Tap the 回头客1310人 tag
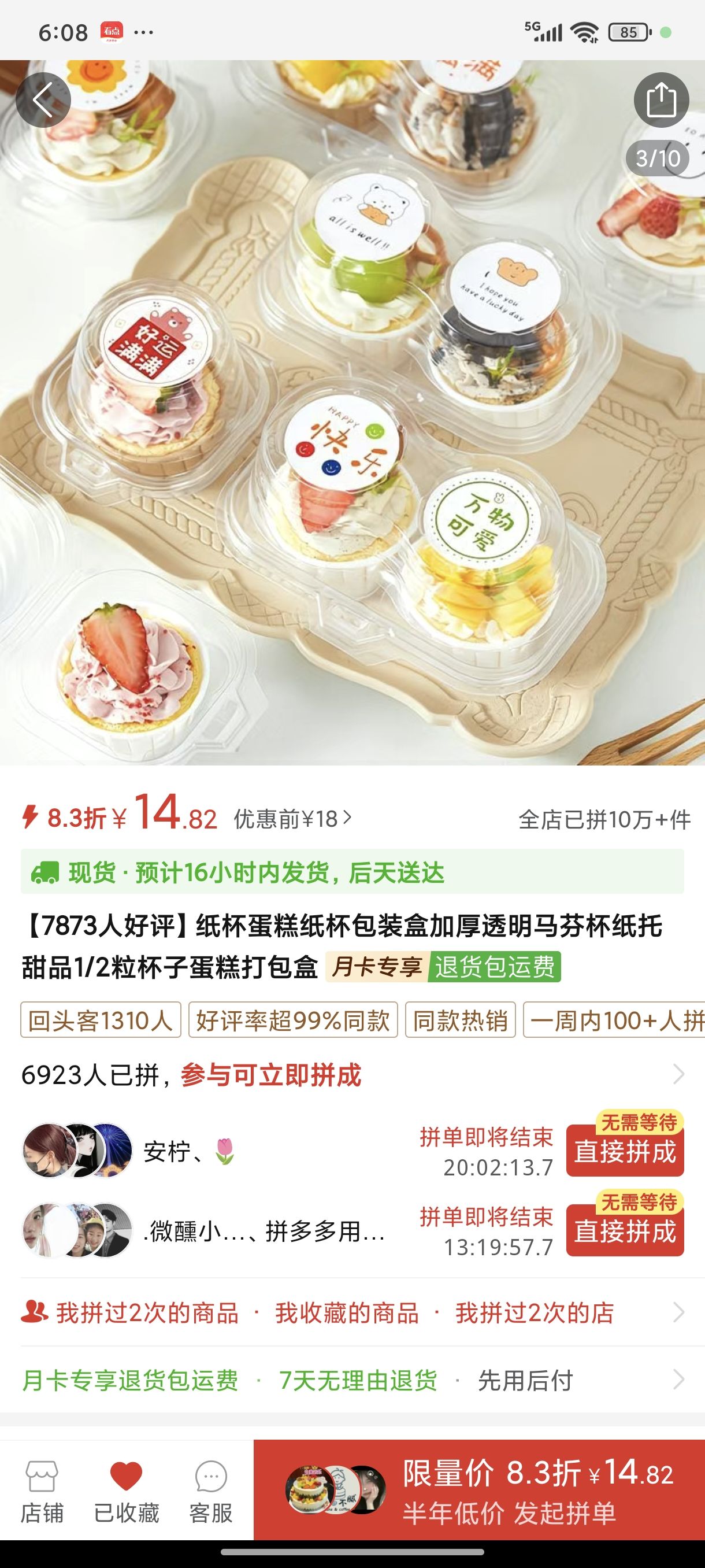 [x=101, y=1020]
